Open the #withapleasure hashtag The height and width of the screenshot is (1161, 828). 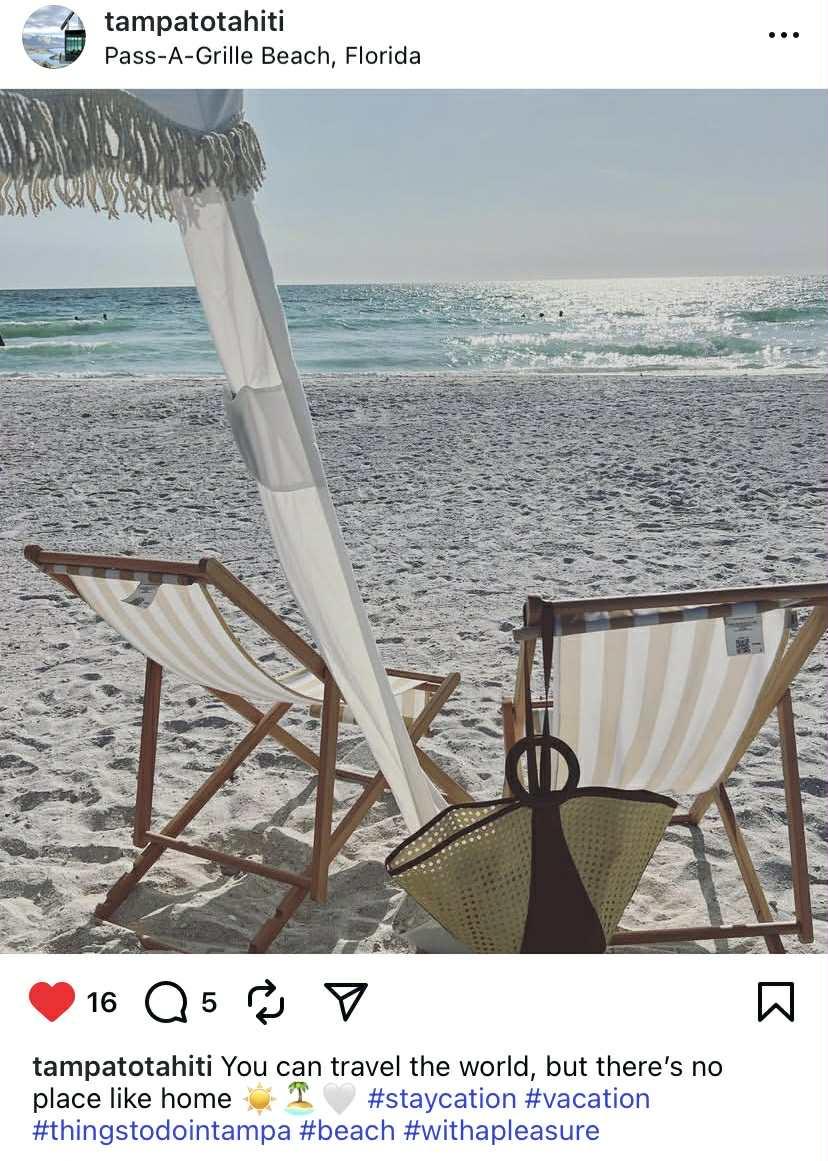tap(501, 1131)
